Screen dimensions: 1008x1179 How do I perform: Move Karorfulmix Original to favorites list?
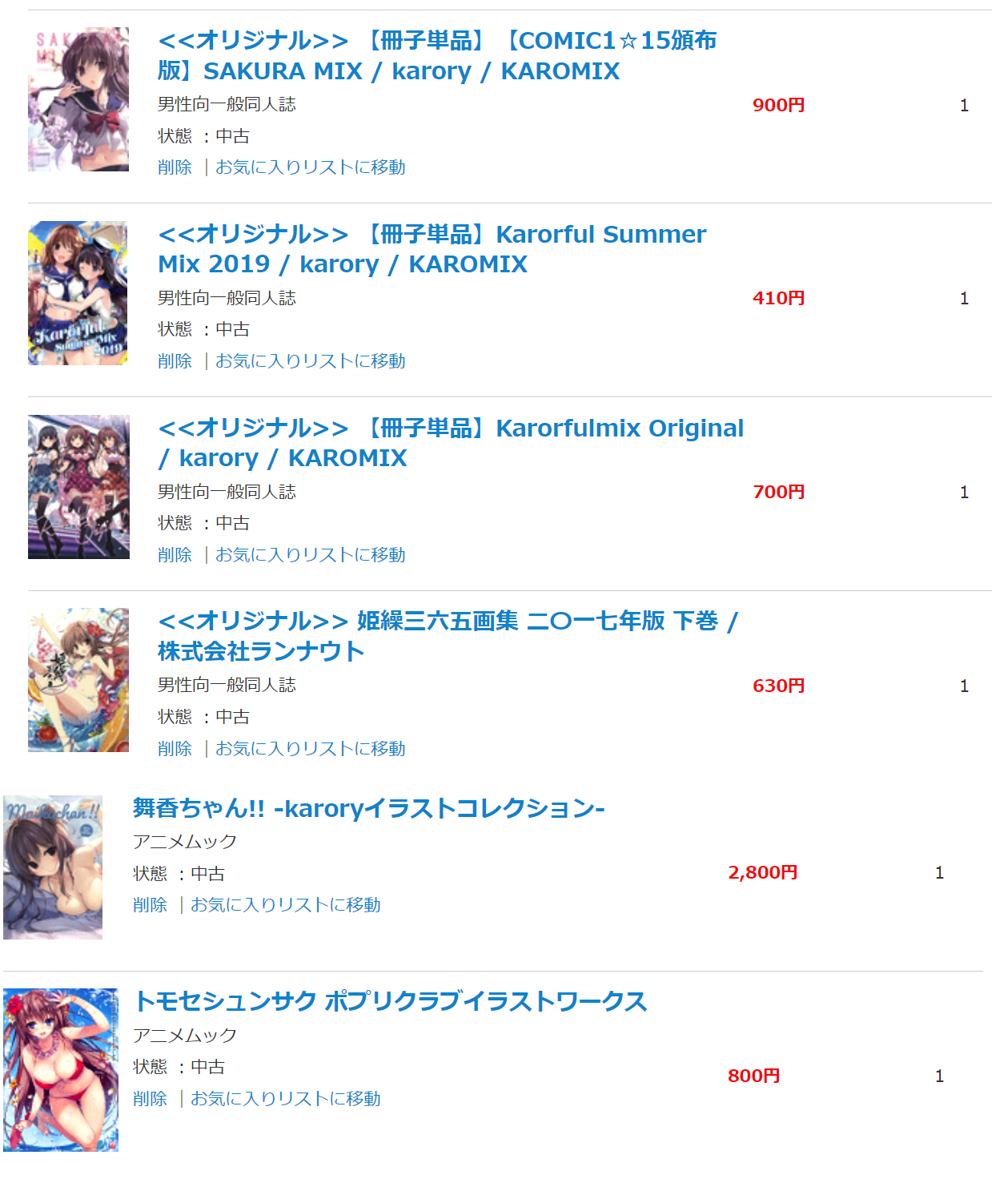click(x=310, y=555)
